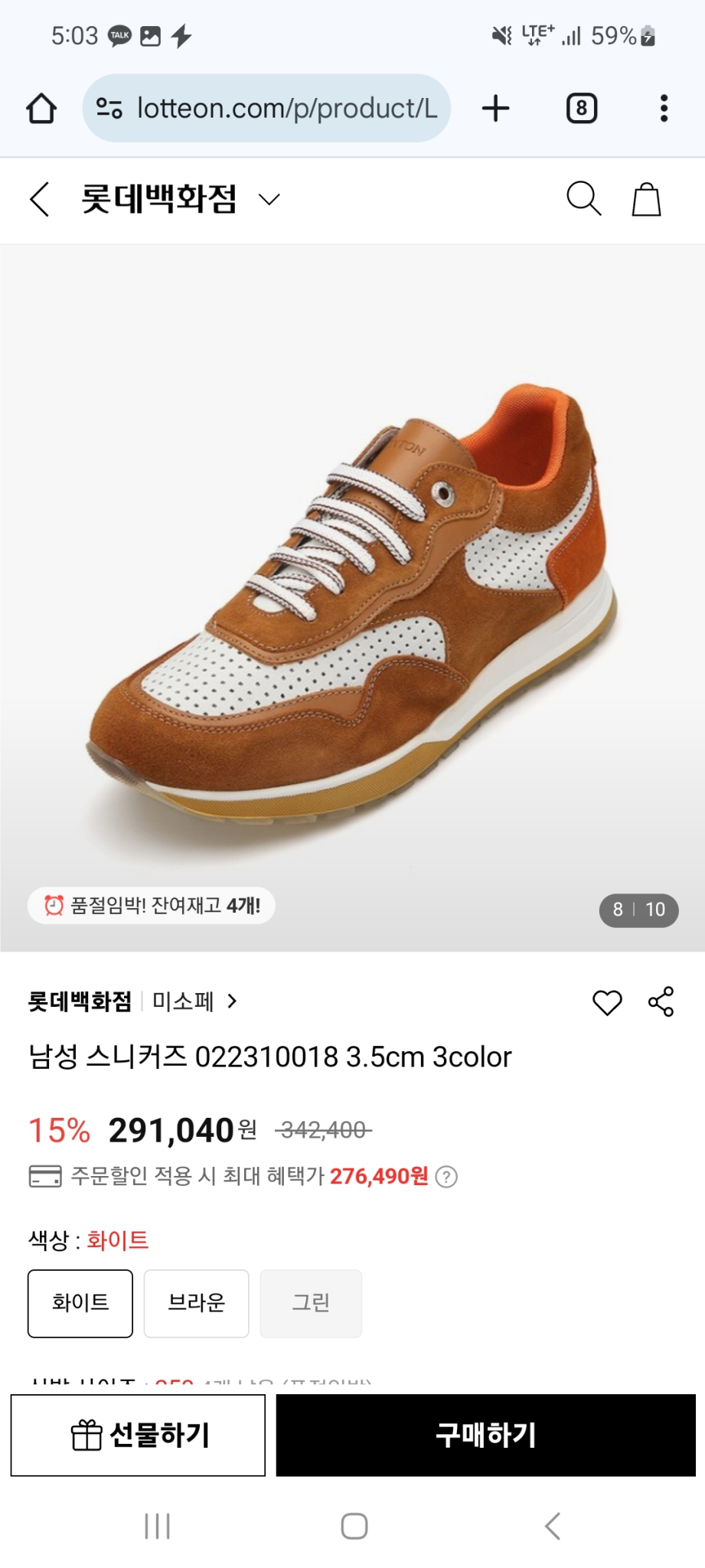Viewport: 705px width, 1568px height.
Task: Go back with the left arrow header chevron
Action: (x=38, y=199)
